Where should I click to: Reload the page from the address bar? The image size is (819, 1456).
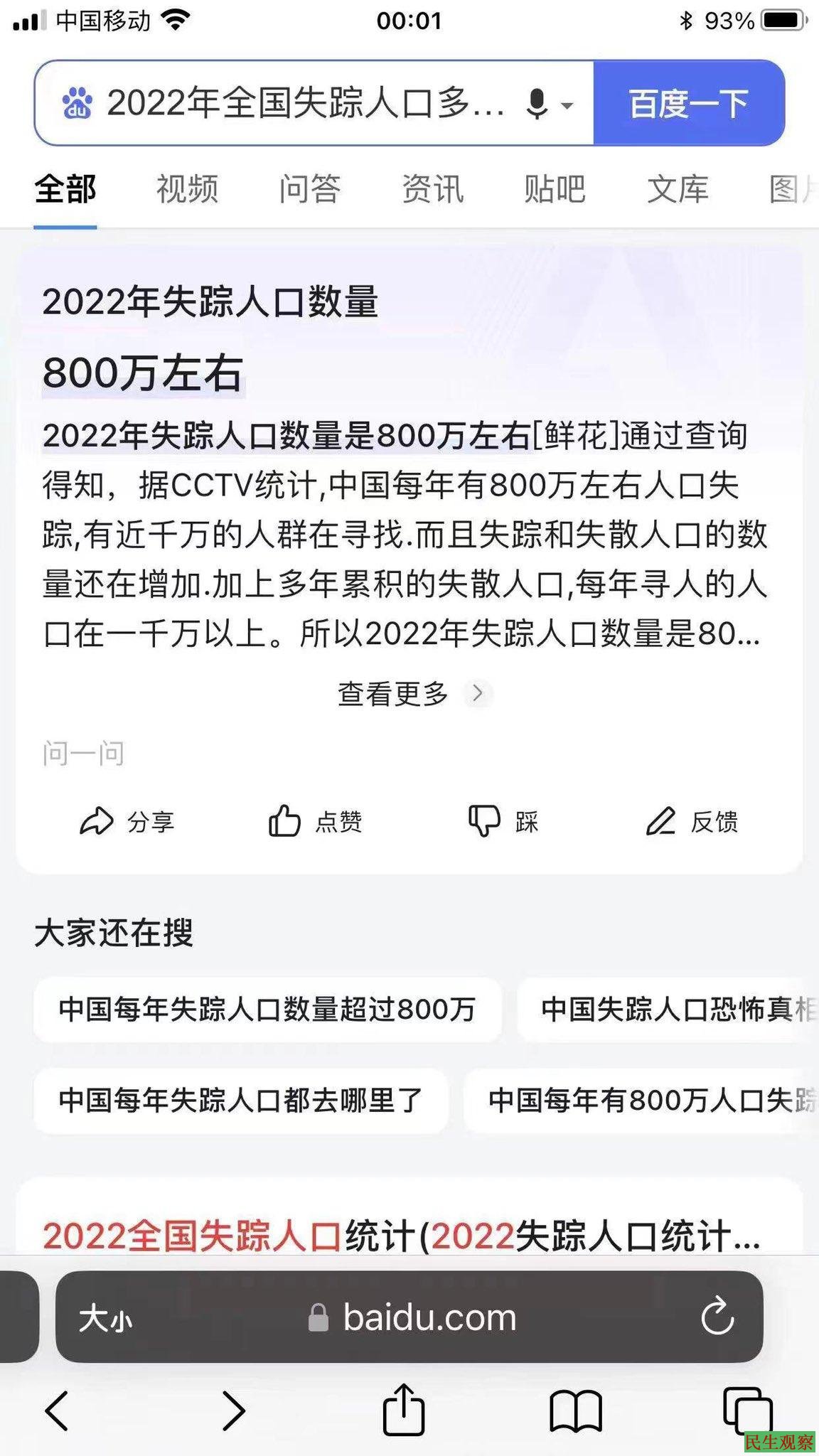pyautogui.click(x=717, y=1317)
